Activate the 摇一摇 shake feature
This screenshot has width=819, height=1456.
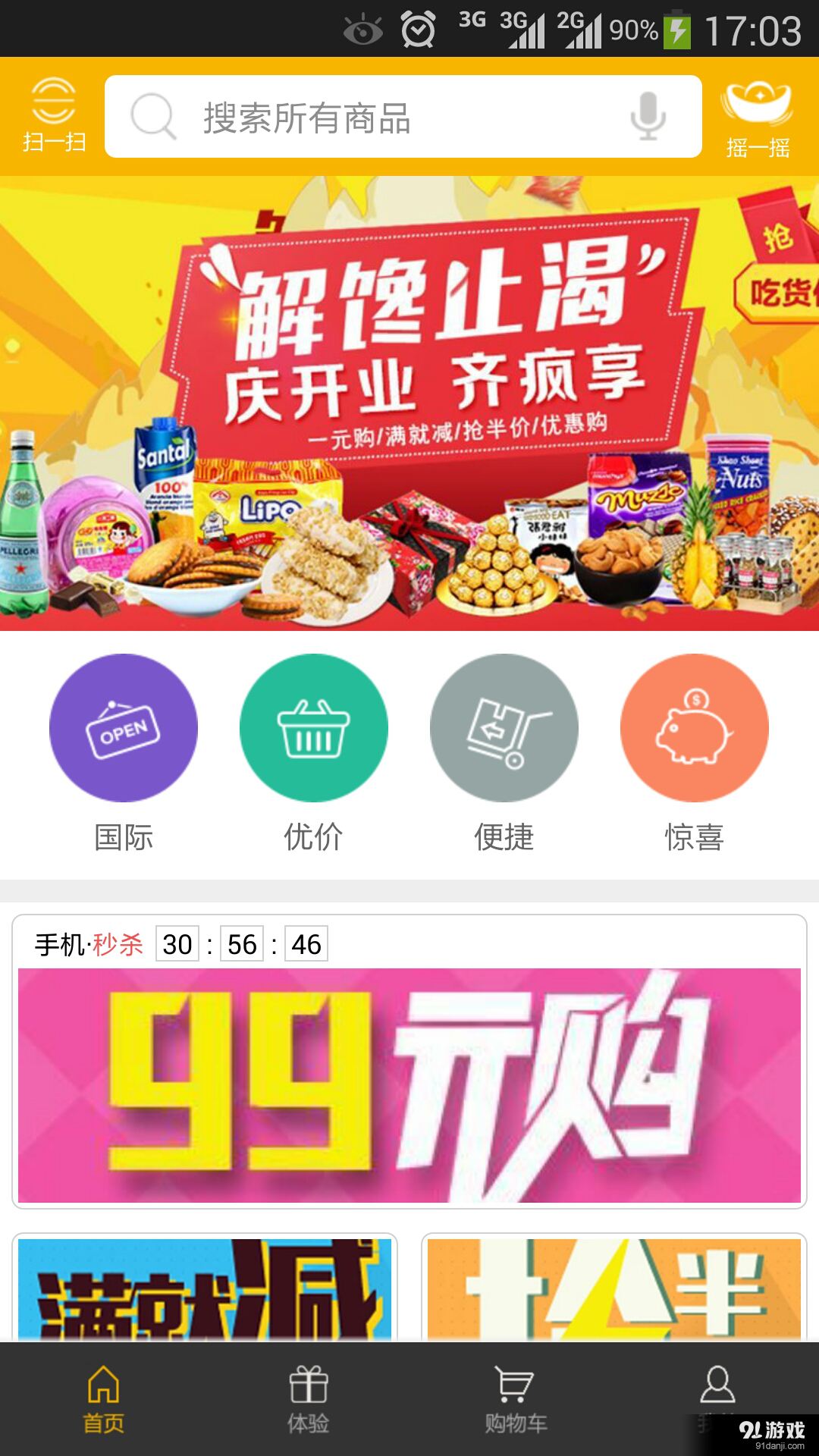point(758,114)
